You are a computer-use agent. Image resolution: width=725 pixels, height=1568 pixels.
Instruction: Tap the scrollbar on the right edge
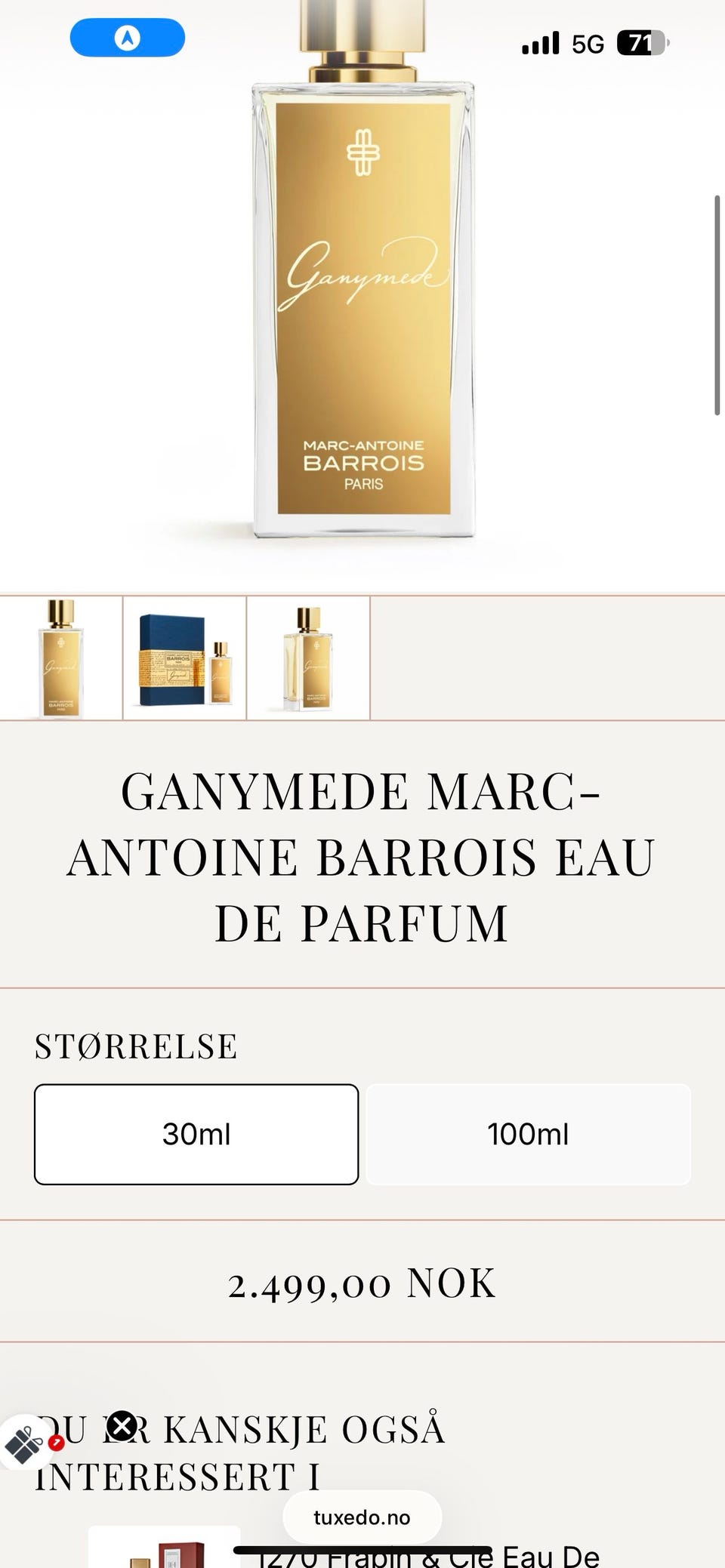[716, 302]
